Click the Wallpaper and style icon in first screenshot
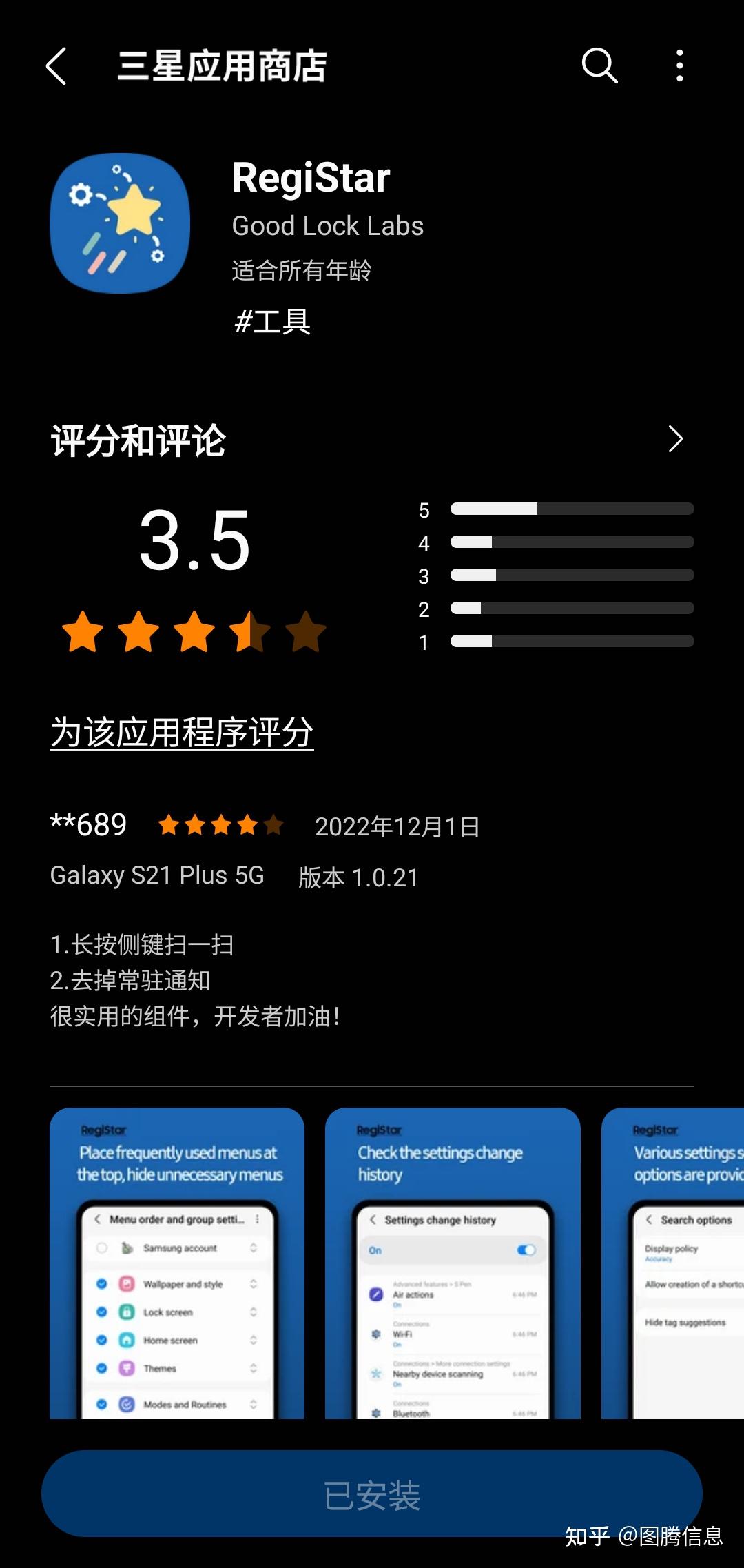The image size is (744, 1568). click(x=127, y=1284)
